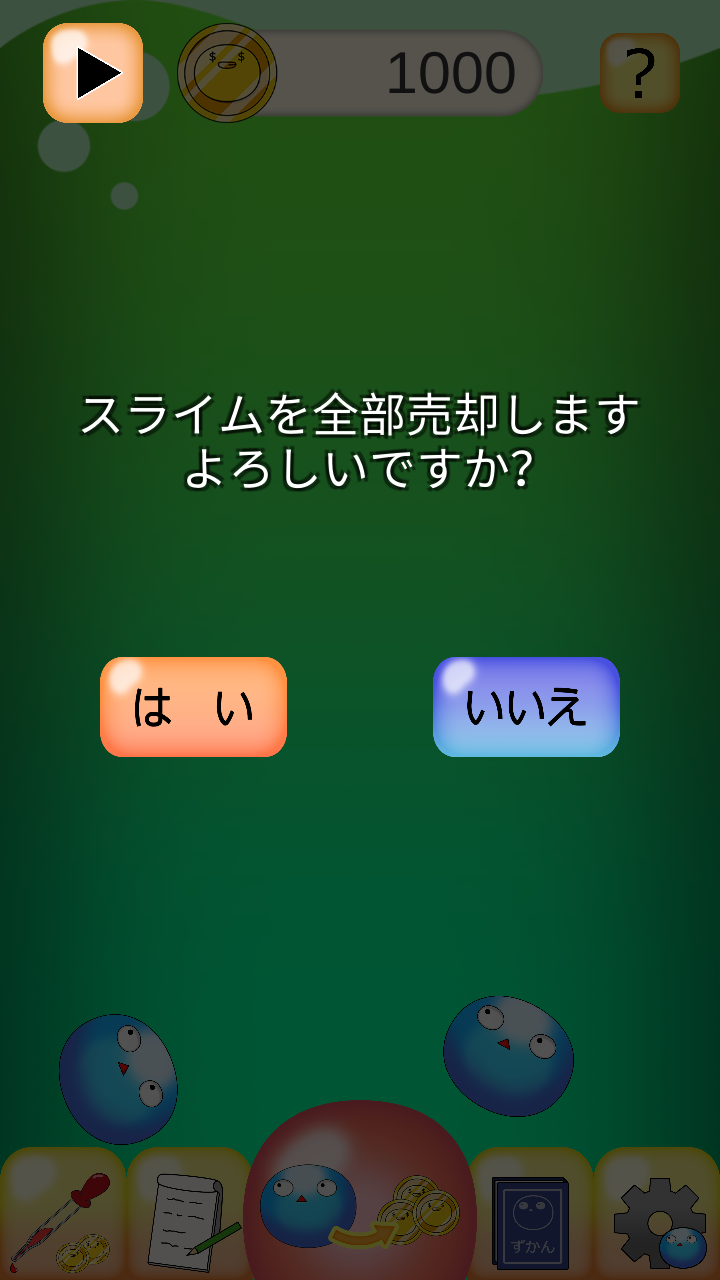Decline with the いいえ button
This screenshot has width=720, height=1280.
tap(526, 707)
